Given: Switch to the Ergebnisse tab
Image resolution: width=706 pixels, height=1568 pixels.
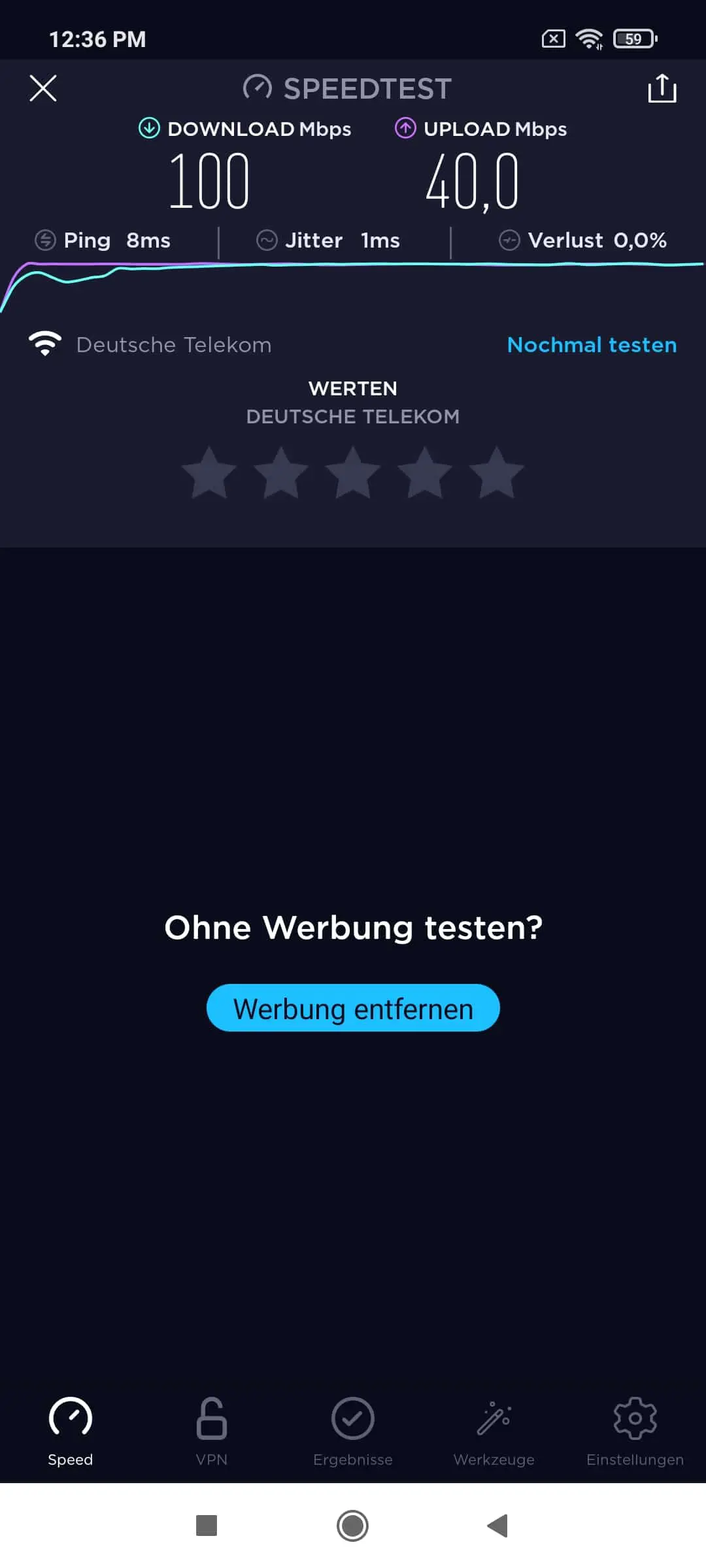Looking at the screenshot, I should click(x=353, y=1432).
